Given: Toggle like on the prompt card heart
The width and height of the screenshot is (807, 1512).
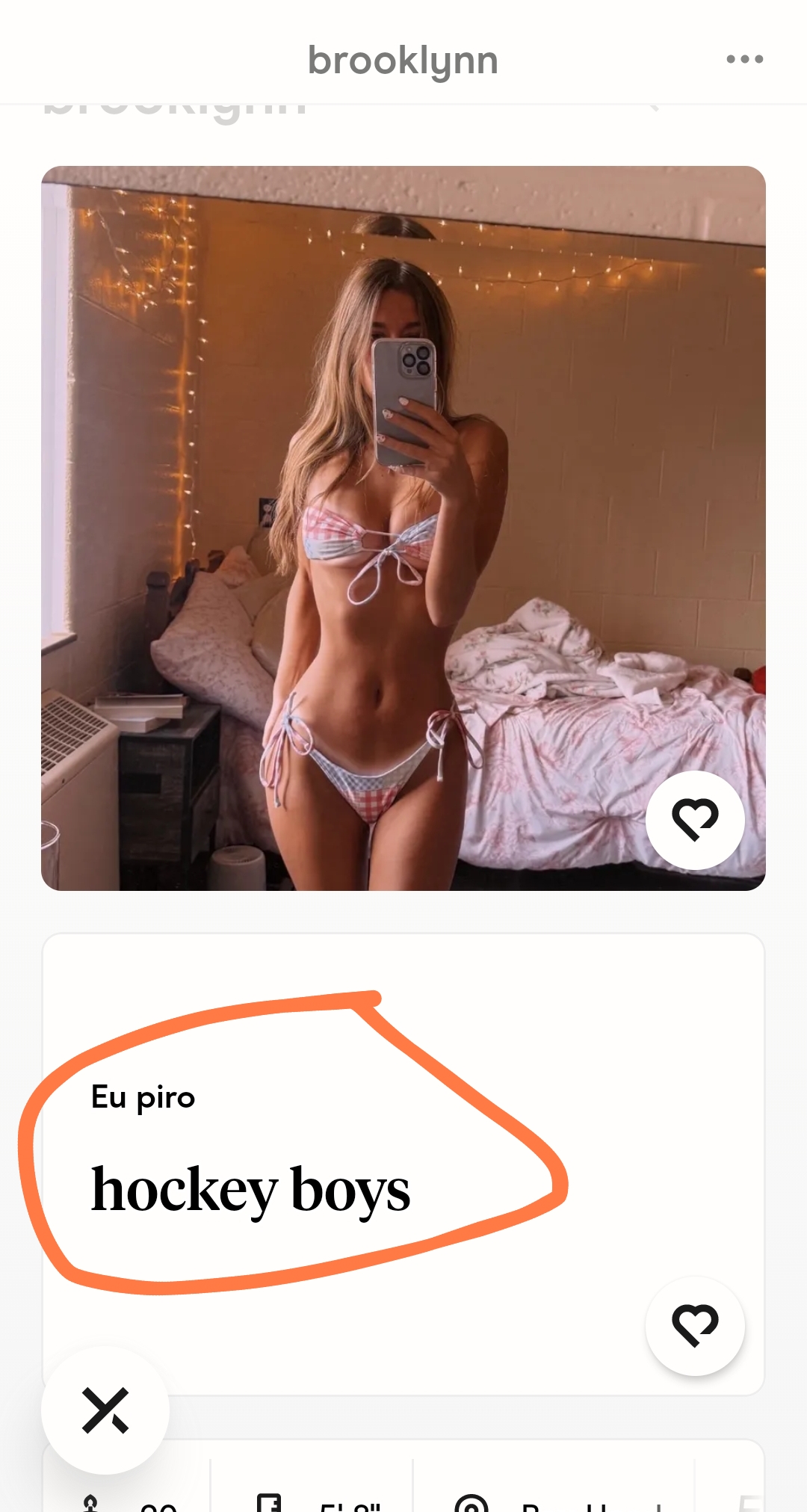Looking at the screenshot, I should tap(694, 1326).
